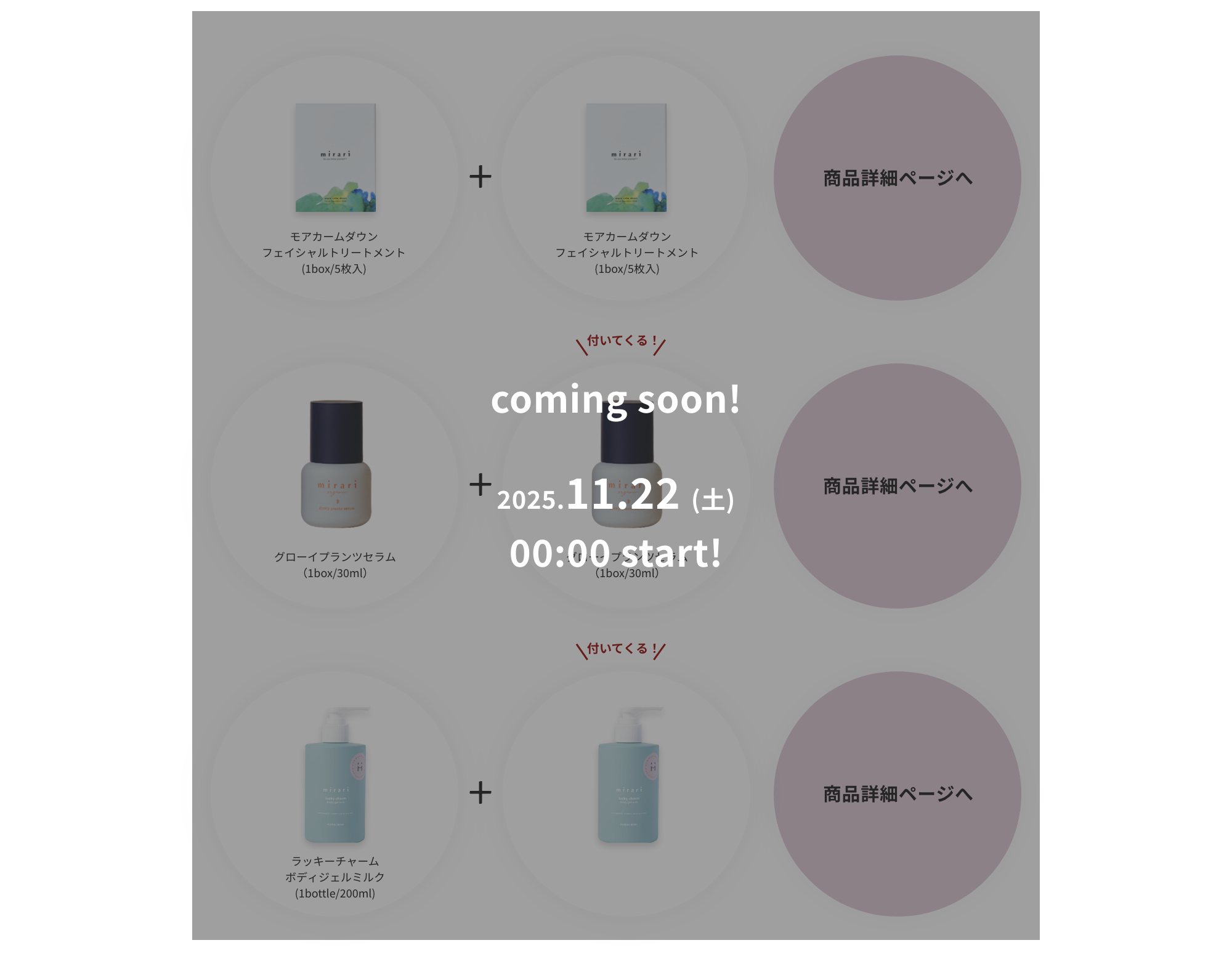Open product details for グローイプランツセラム
Viewport: 1232px width, 972px height.
897,486
